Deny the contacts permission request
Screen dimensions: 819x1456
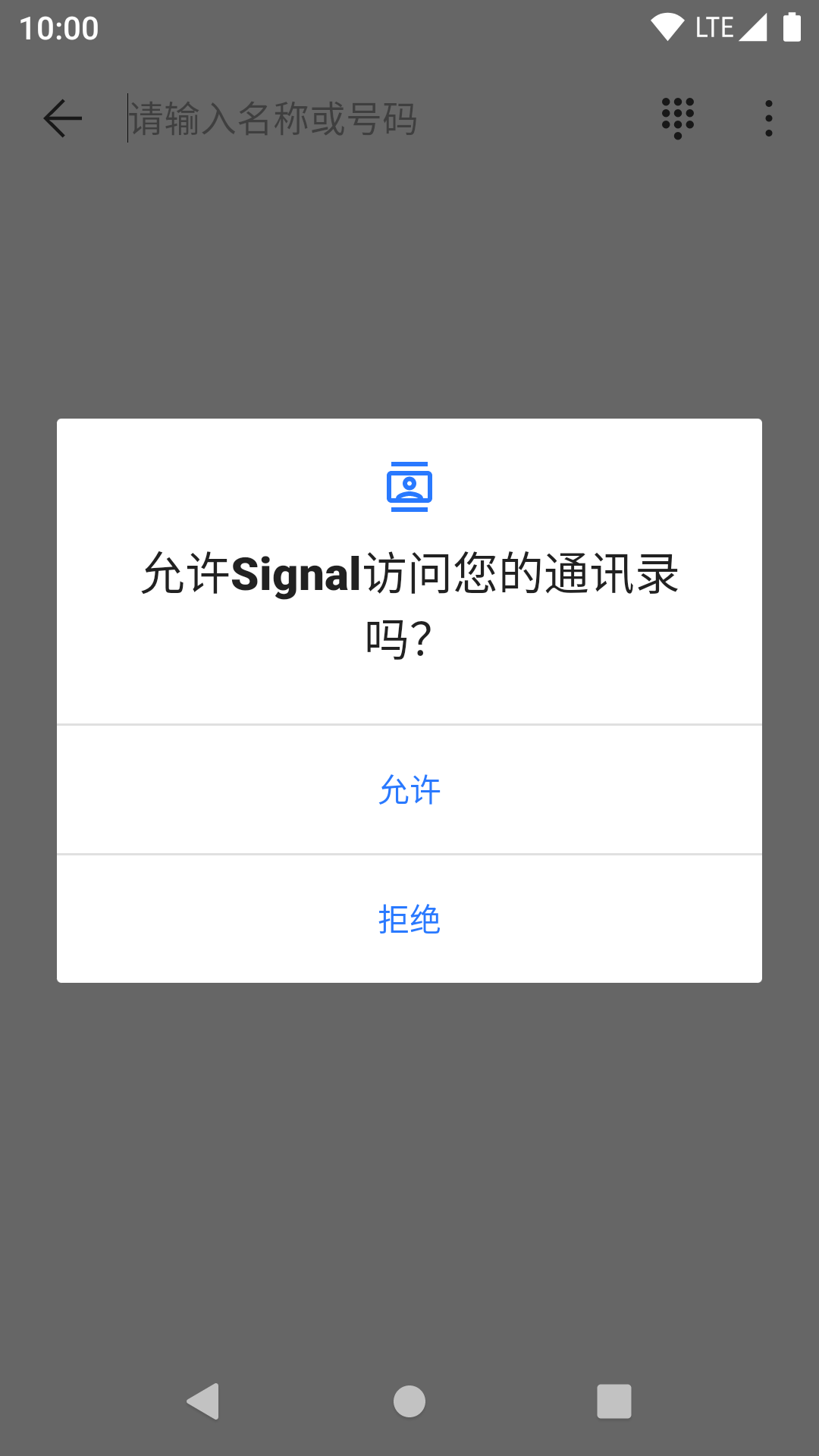[409, 918]
